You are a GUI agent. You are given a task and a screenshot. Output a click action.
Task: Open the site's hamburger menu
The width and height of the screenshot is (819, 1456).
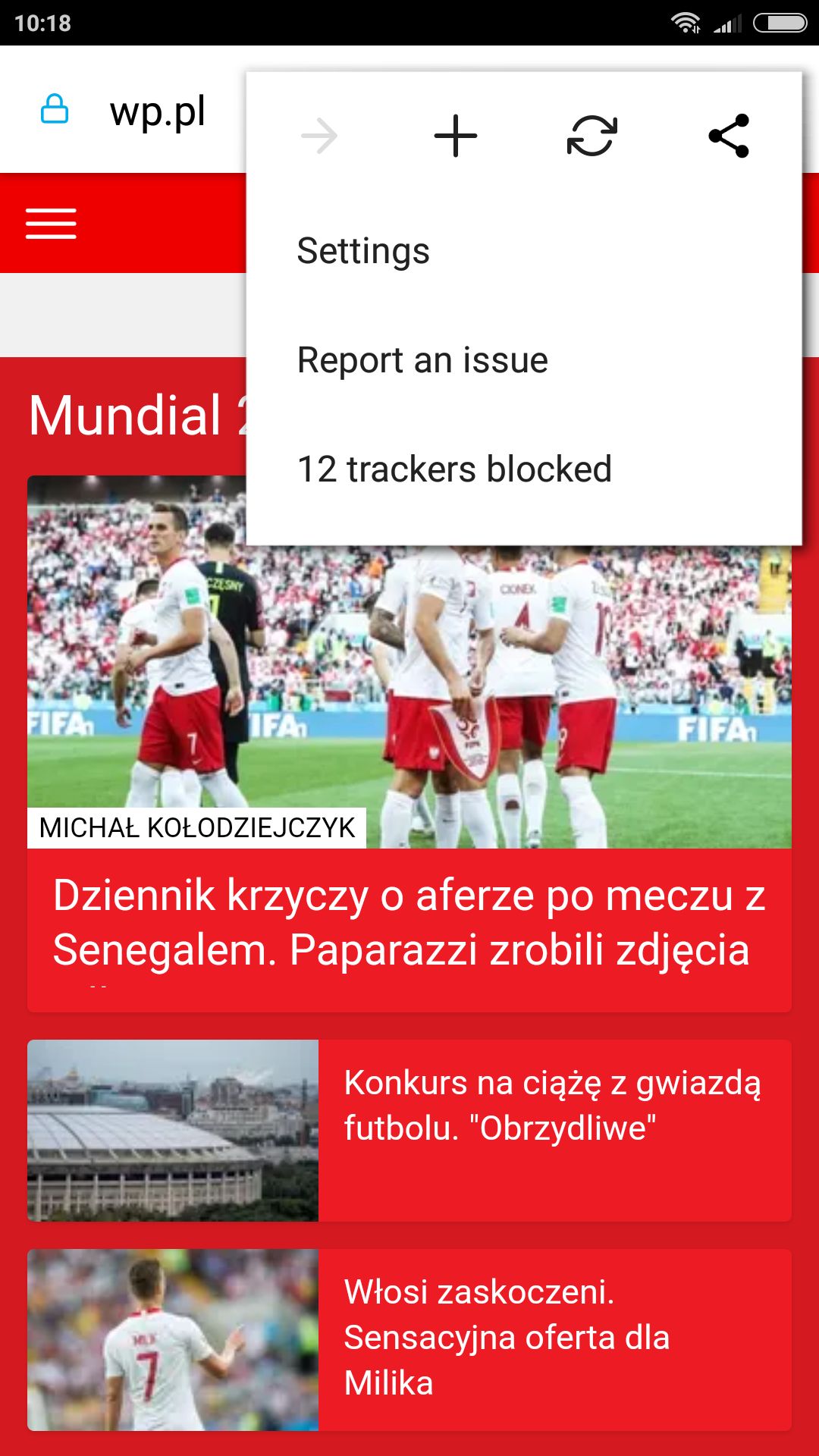pos(51,224)
